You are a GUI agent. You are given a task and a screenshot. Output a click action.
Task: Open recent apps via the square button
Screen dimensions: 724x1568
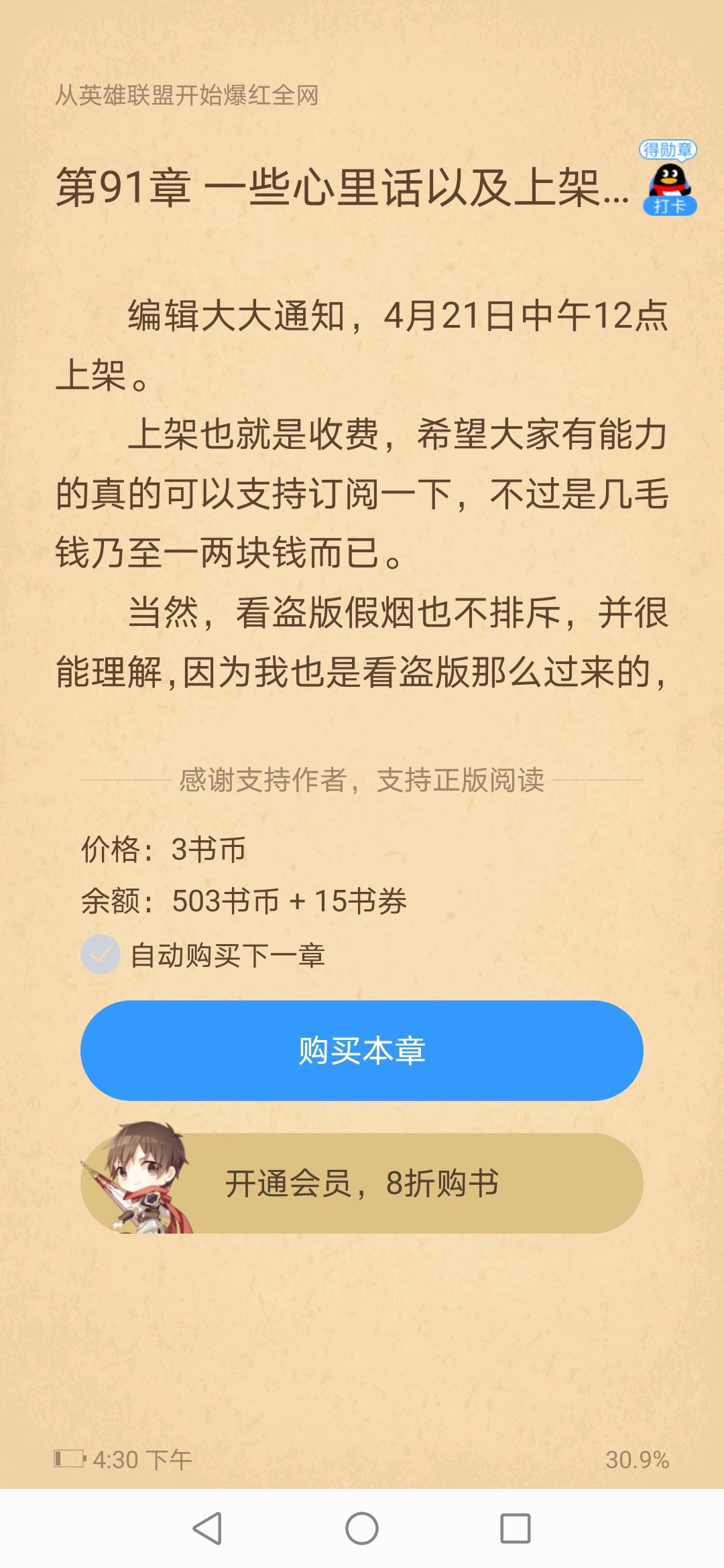[516, 1528]
